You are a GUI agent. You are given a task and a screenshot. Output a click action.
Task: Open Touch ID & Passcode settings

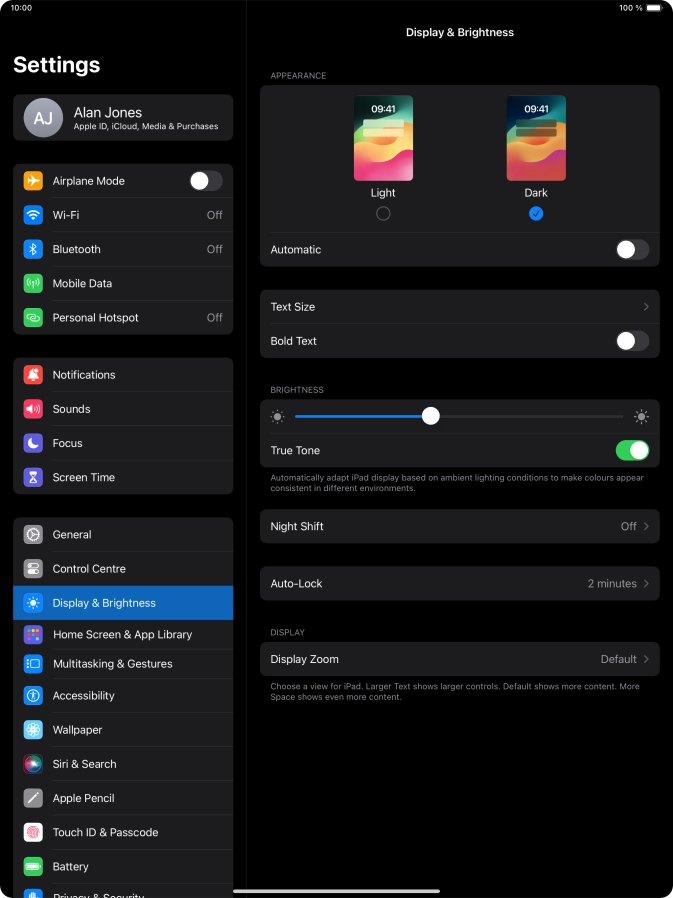[123, 832]
